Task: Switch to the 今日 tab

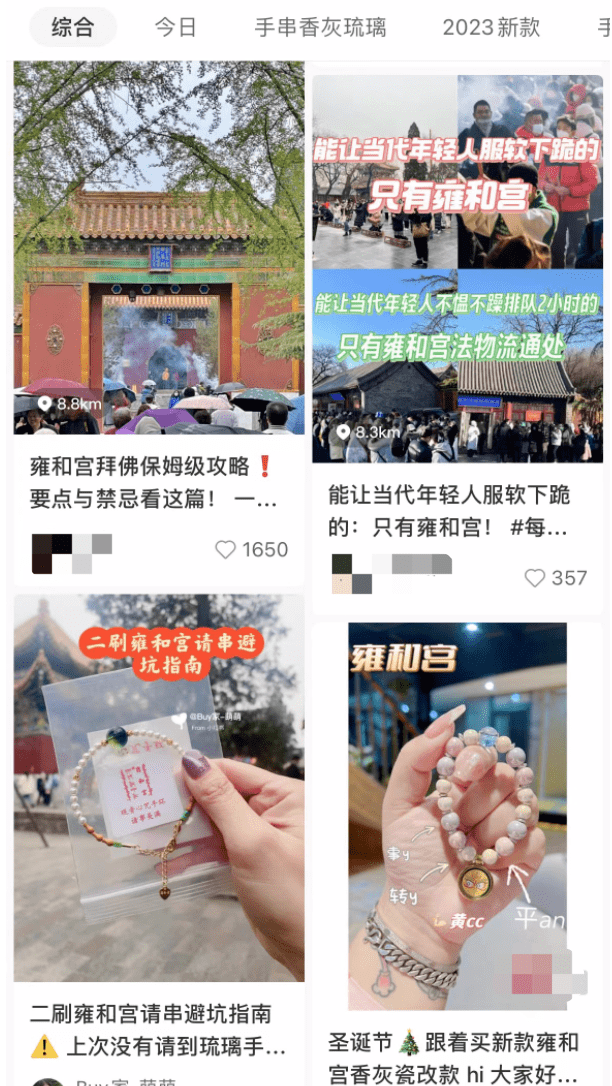Action: [x=175, y=27]
